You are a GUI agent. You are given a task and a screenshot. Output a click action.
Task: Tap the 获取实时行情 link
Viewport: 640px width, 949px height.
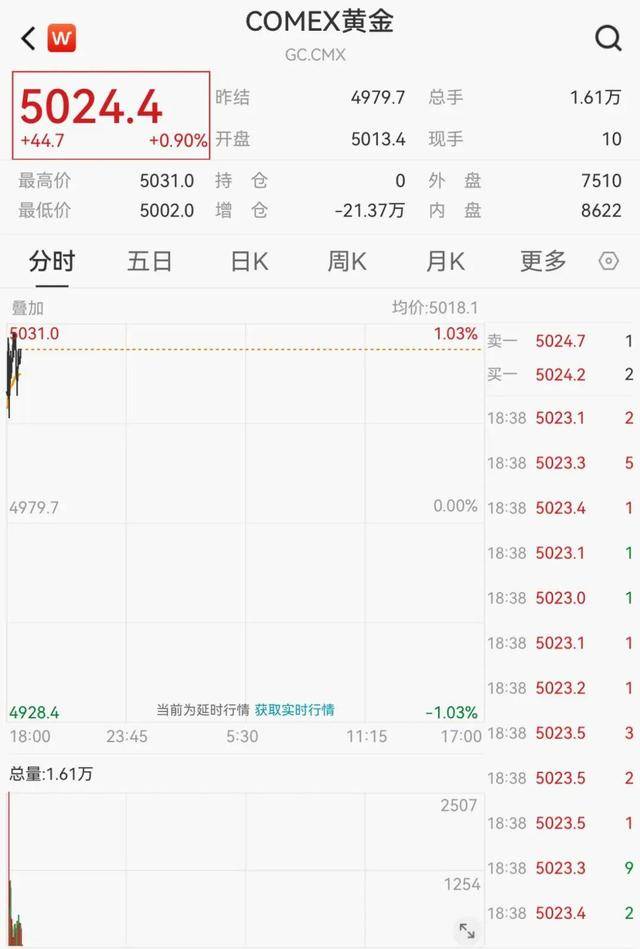pyautogui.click(x=294, y=710)
